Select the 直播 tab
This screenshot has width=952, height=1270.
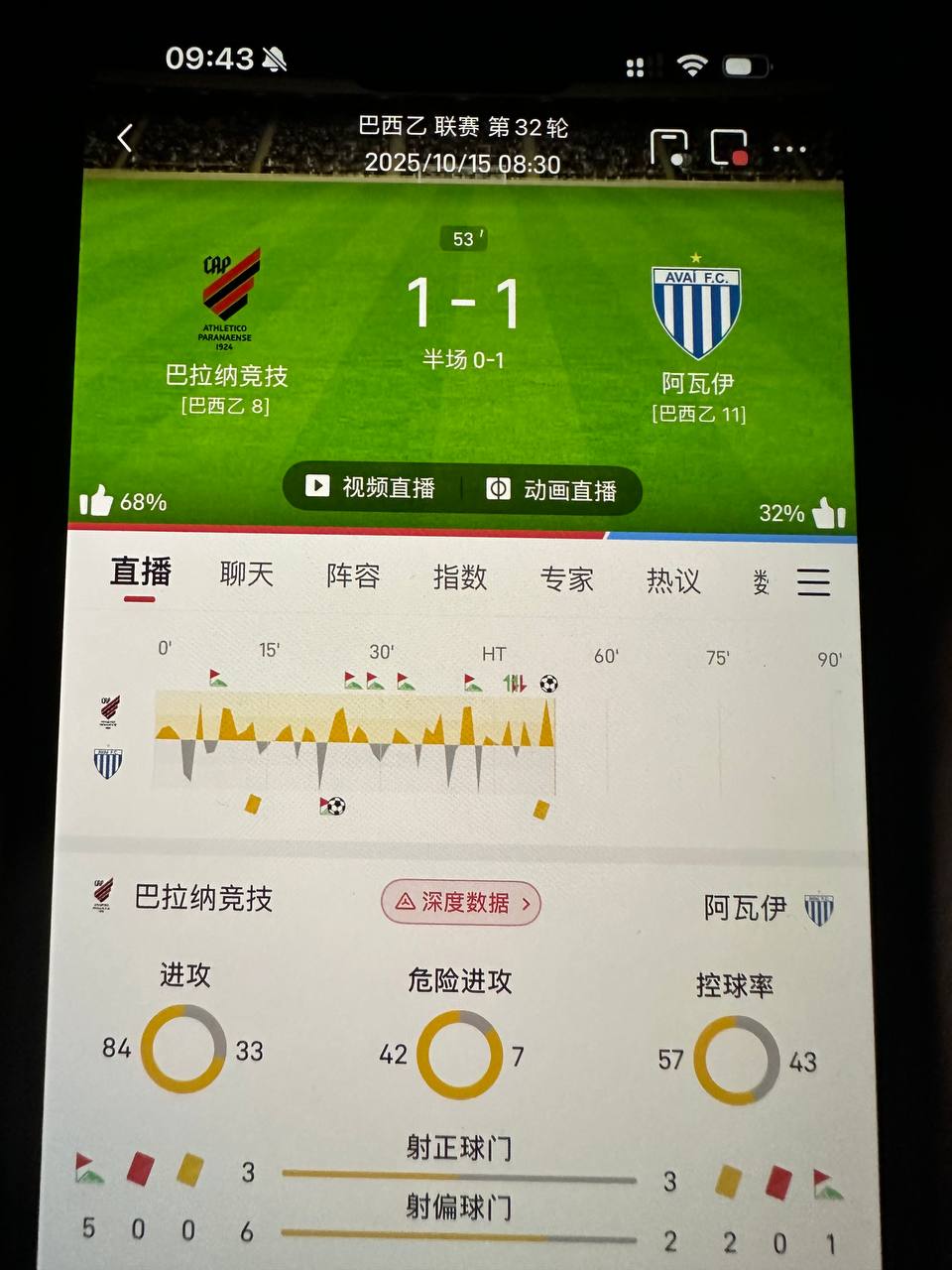coord(141,572)
